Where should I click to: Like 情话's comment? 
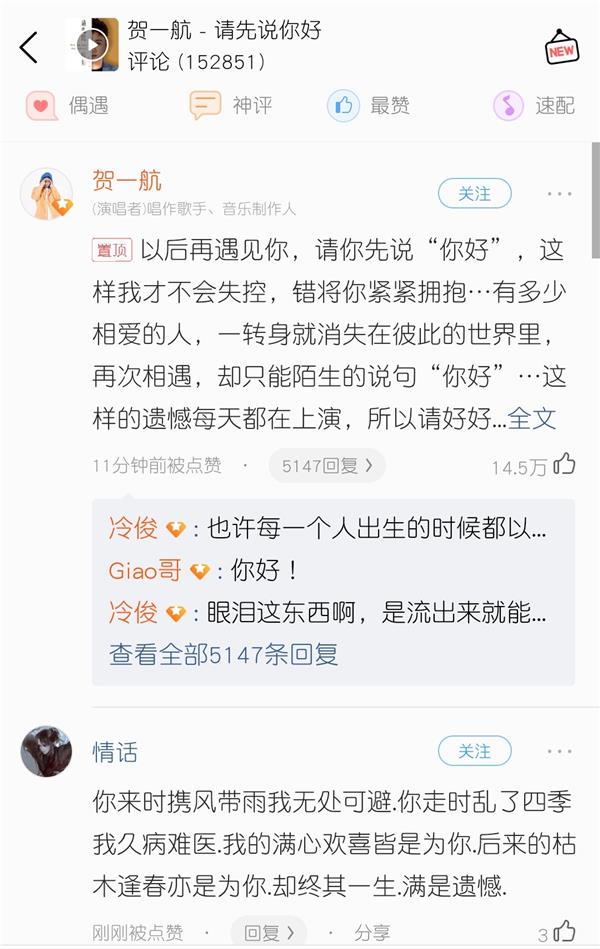(564, 933)
